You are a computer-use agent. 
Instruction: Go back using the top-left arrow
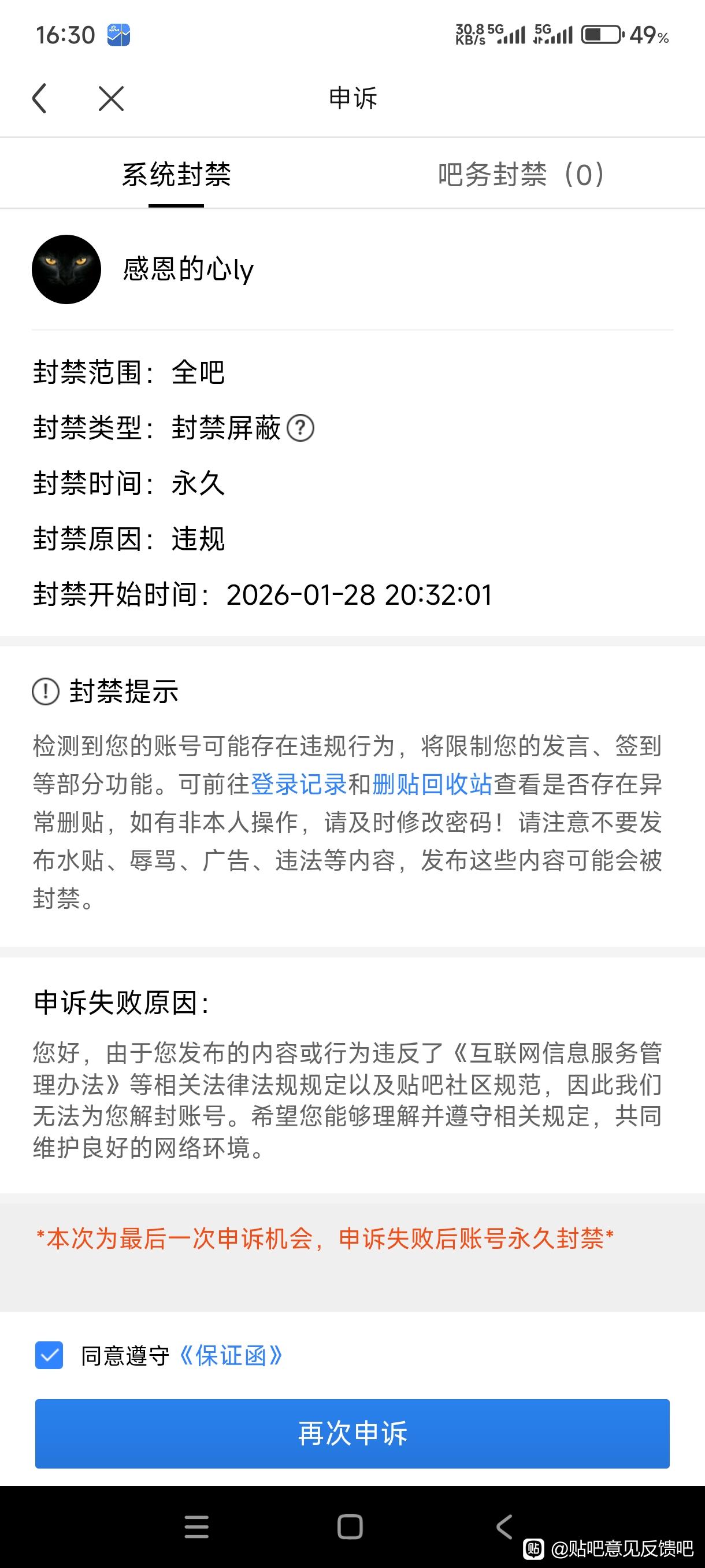(x=39, y=99)
